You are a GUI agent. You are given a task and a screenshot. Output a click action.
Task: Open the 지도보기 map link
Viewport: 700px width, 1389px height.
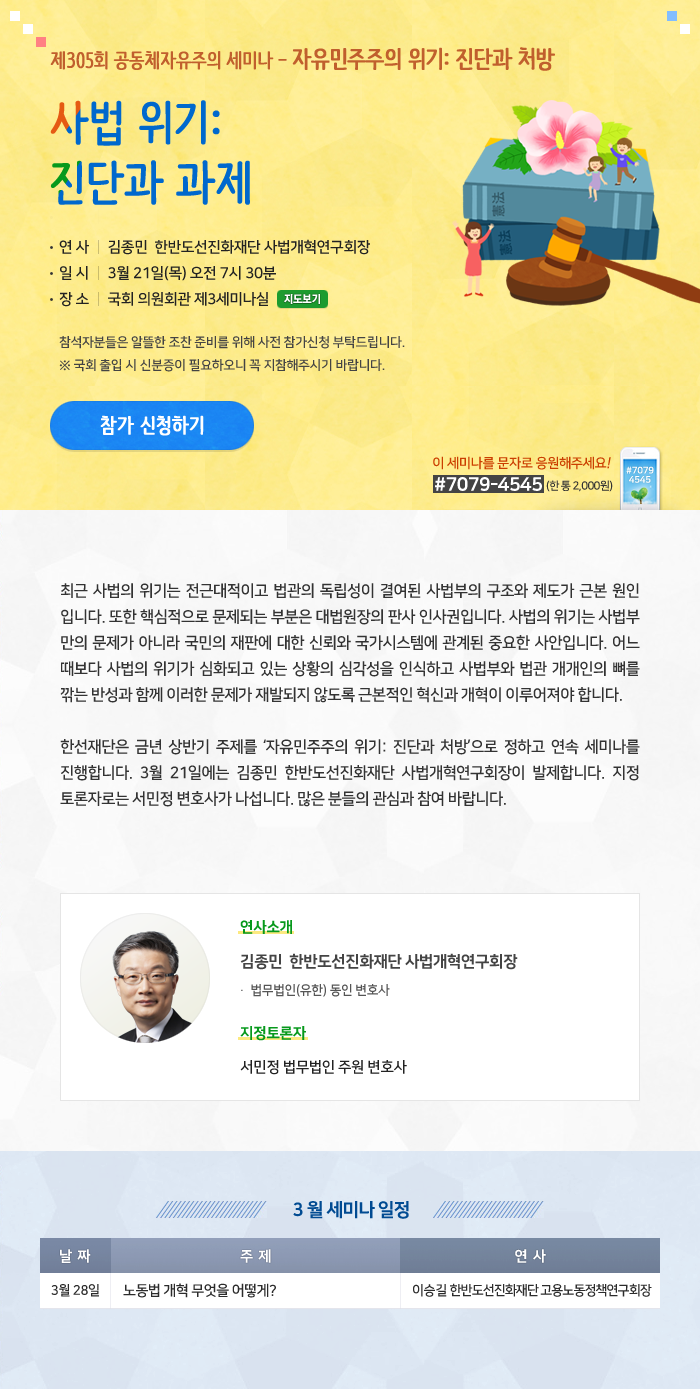[x=303, y=298]
